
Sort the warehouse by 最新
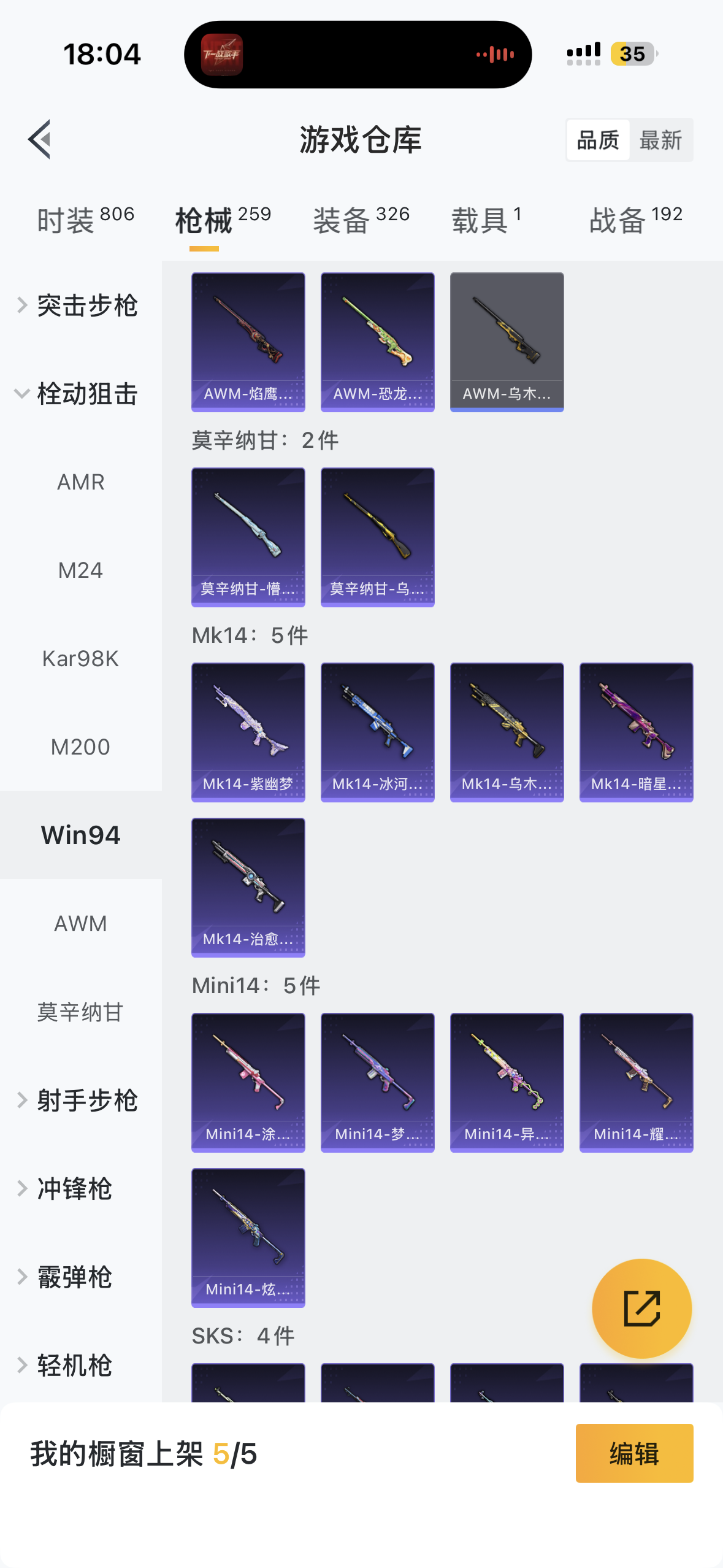coord(660,140)
